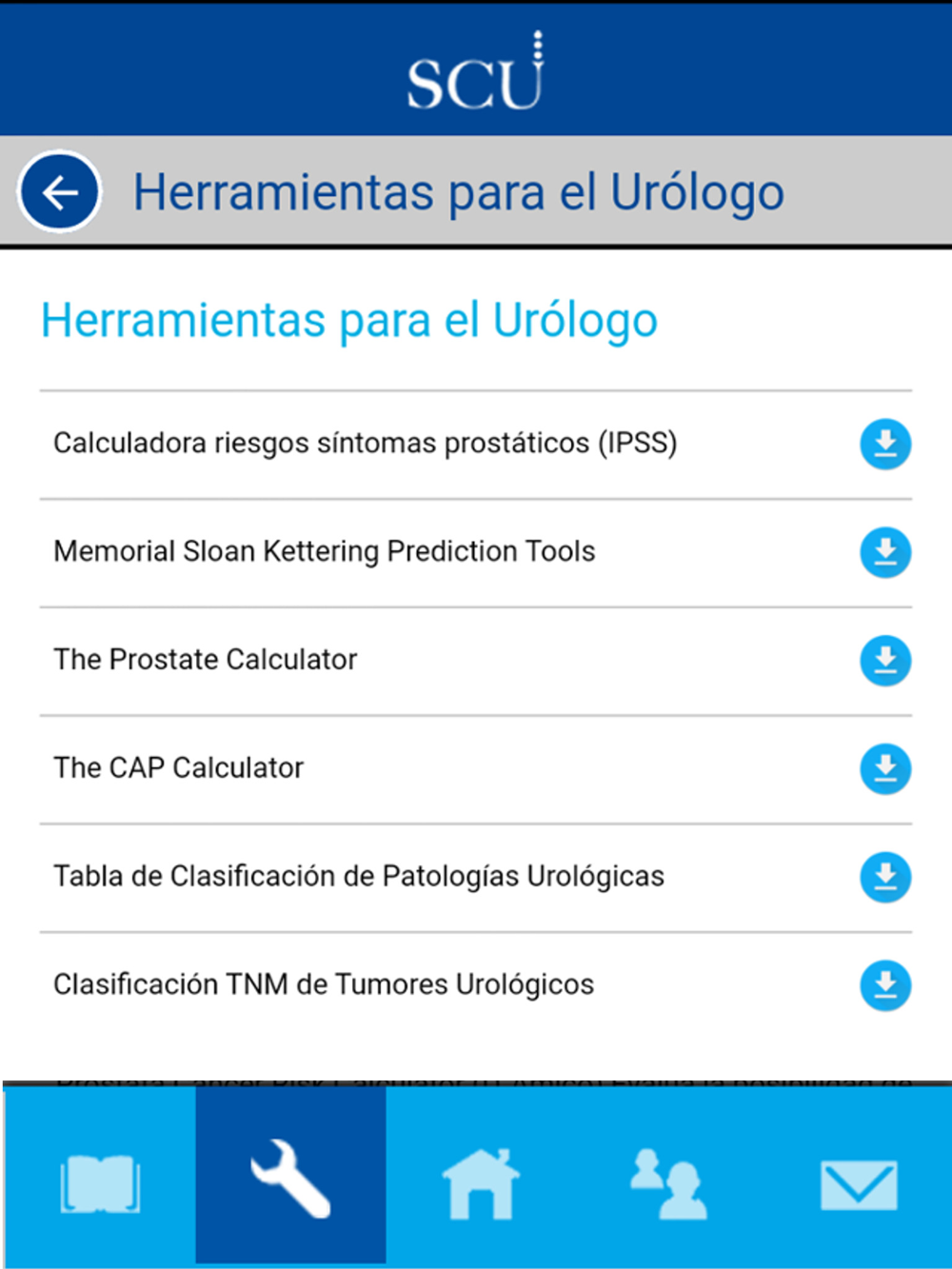952x1269 pixels.
Task: Download Tabla de Clasificación de Patologías Urológicas
Action: 885,877
